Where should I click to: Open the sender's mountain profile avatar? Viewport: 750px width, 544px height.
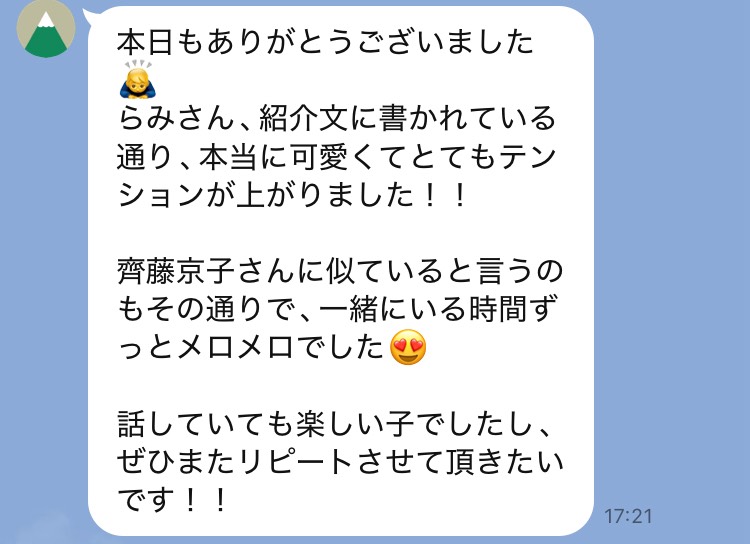point(46,29)
